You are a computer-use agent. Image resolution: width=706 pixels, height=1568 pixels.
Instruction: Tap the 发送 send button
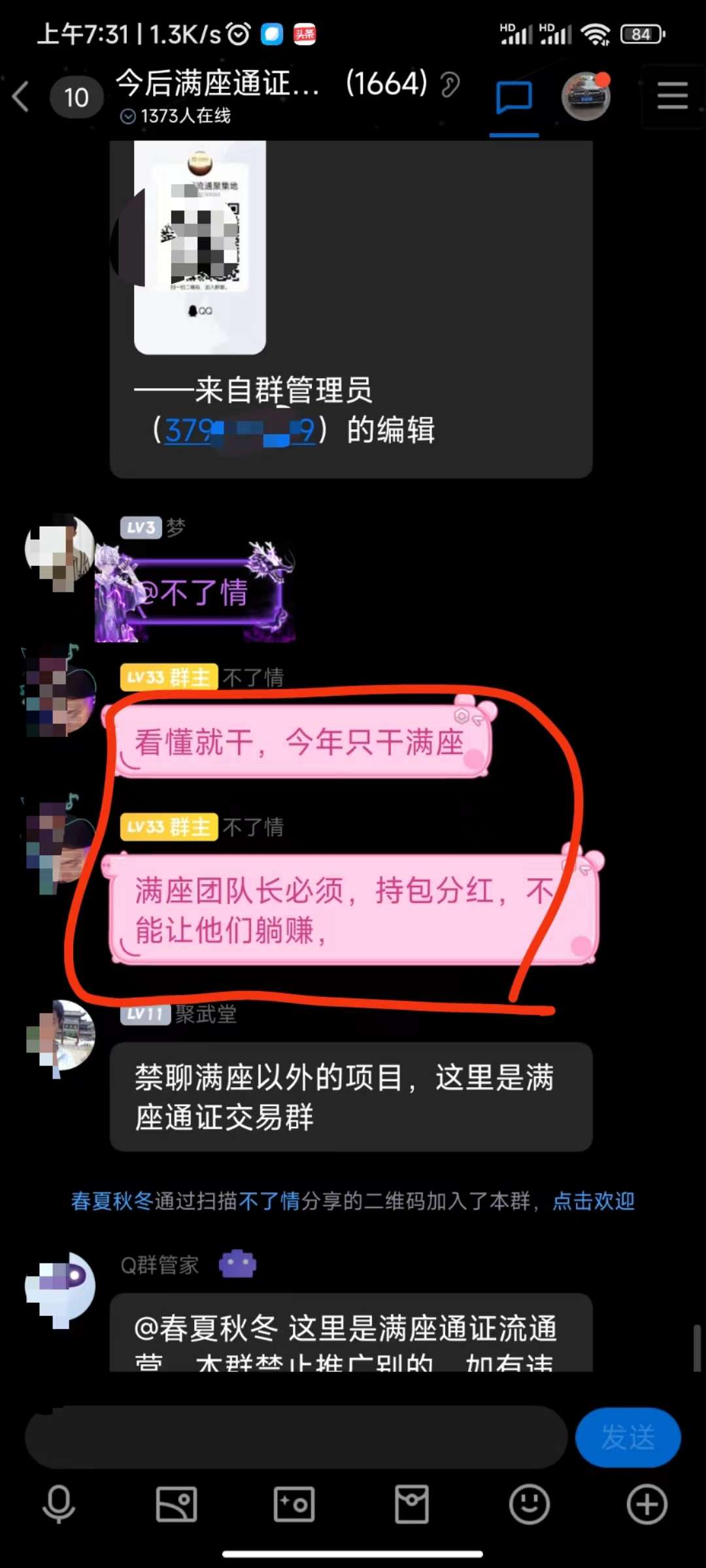(x=628, y=1437)
